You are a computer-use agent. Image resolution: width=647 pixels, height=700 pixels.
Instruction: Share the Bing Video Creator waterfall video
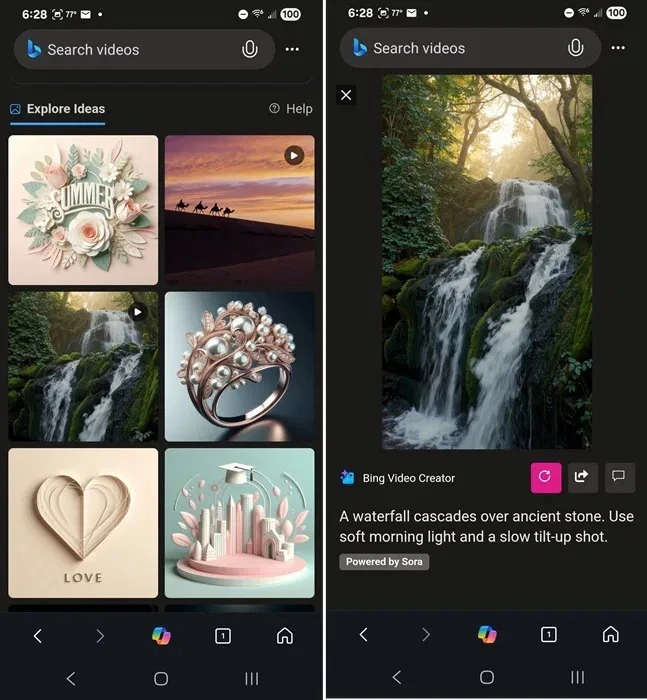[x=581, y=477]
